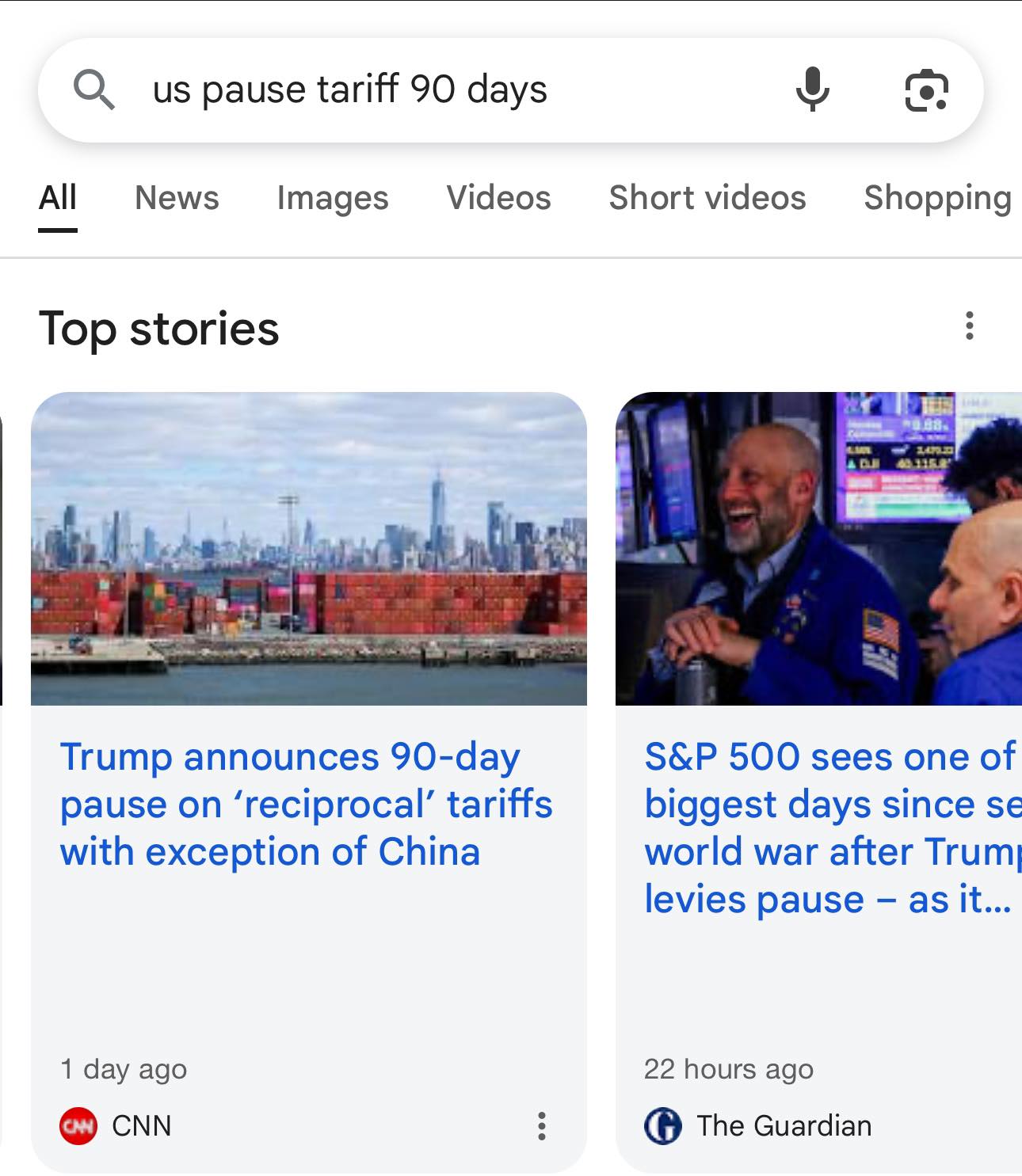Open CNN story on 90-day tariff pause
The image size is (1022, 1176).
(306, 804)
